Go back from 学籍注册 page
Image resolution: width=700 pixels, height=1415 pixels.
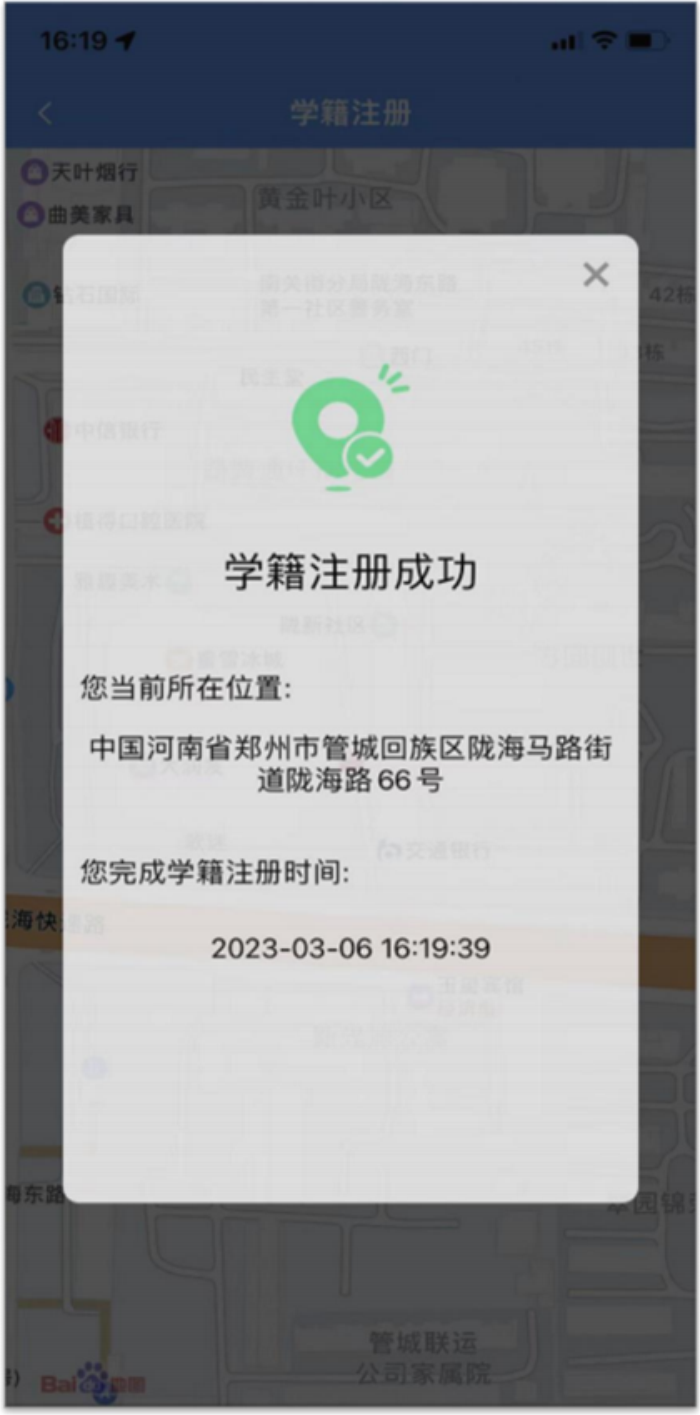(45, 113)
